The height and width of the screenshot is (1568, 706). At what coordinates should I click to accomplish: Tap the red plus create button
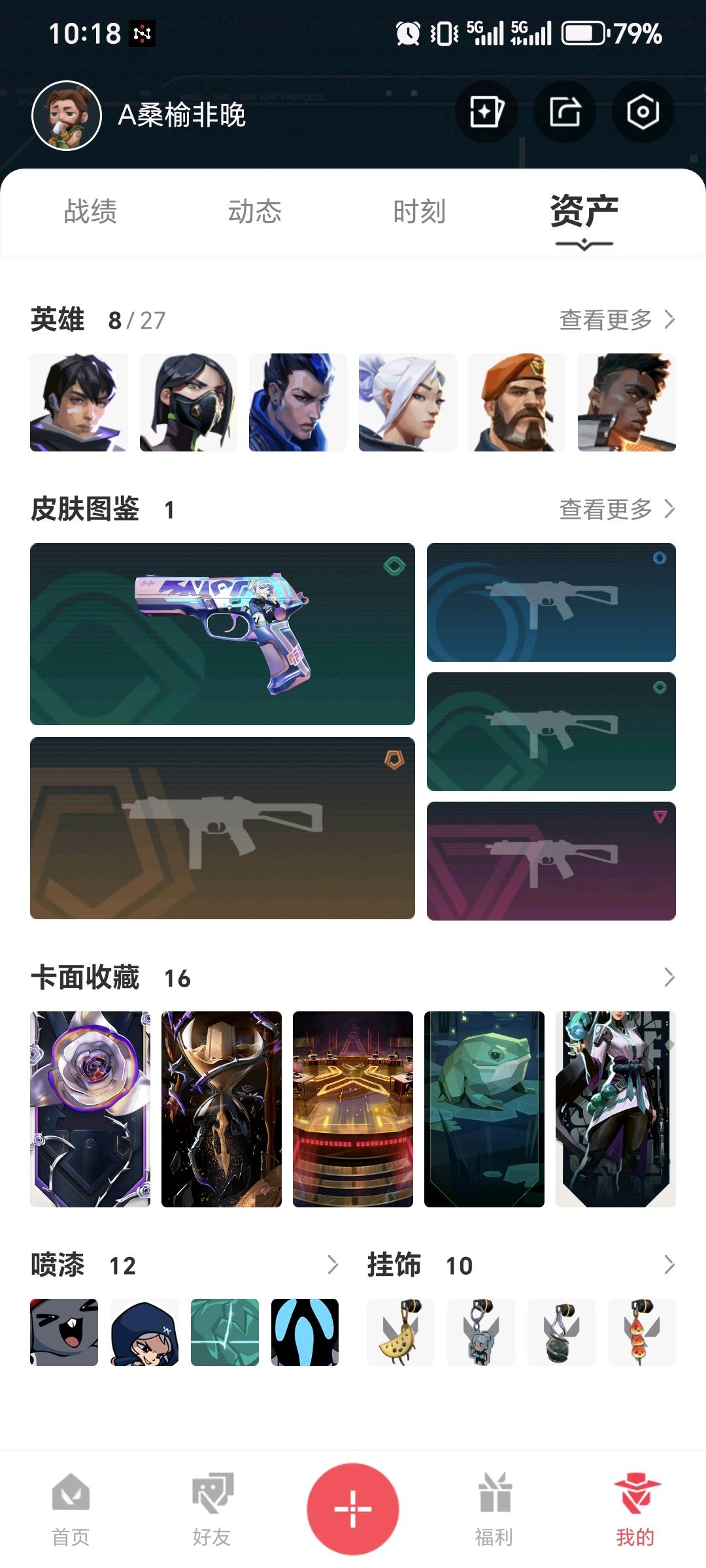353,1509
